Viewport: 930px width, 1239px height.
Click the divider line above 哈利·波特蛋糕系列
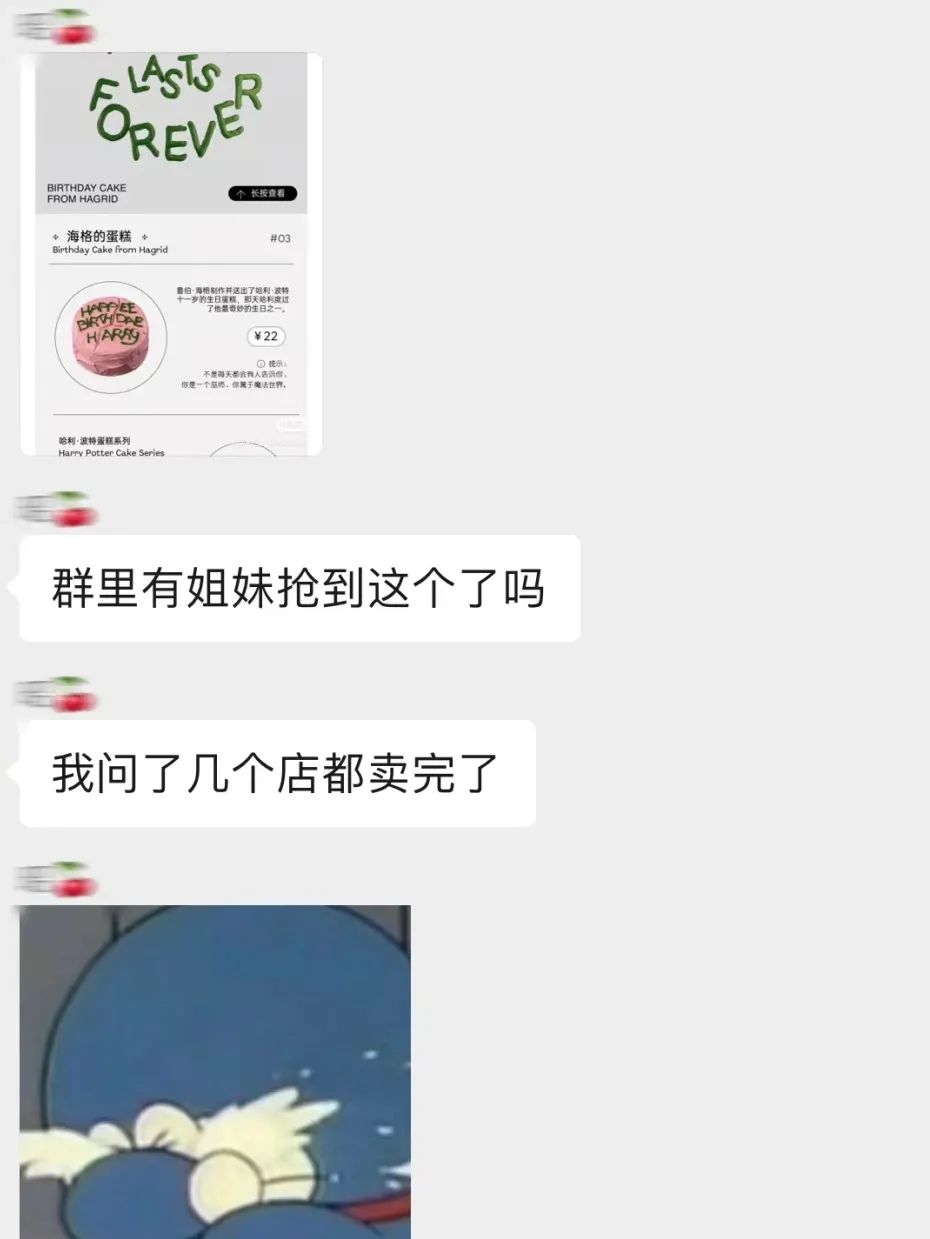click(x=175, y=415)
